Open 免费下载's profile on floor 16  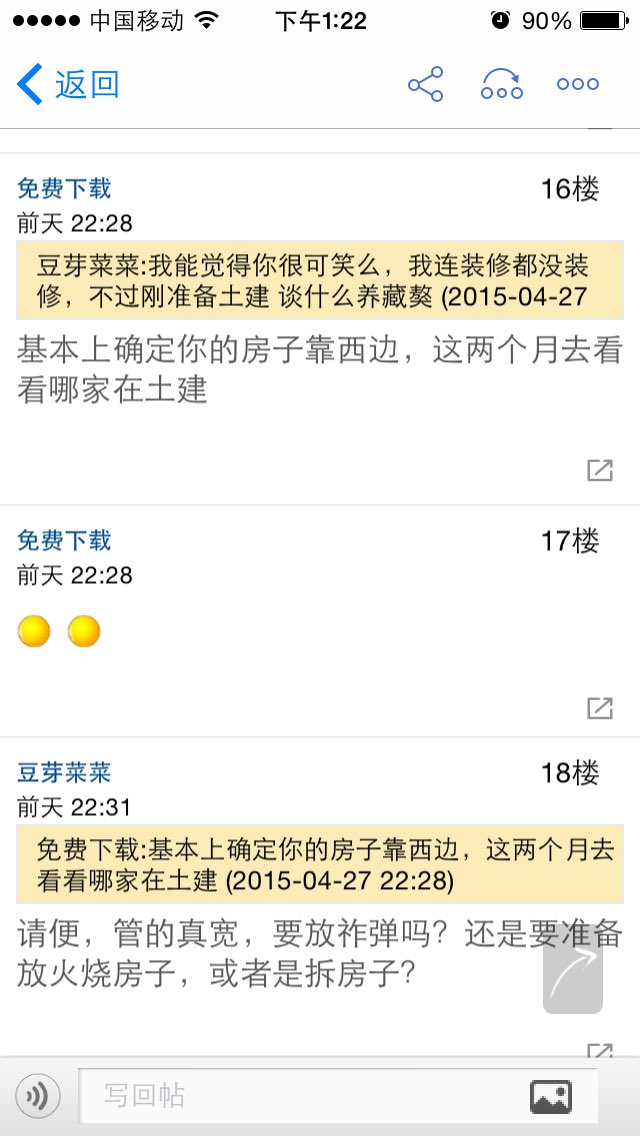[64, 189]
